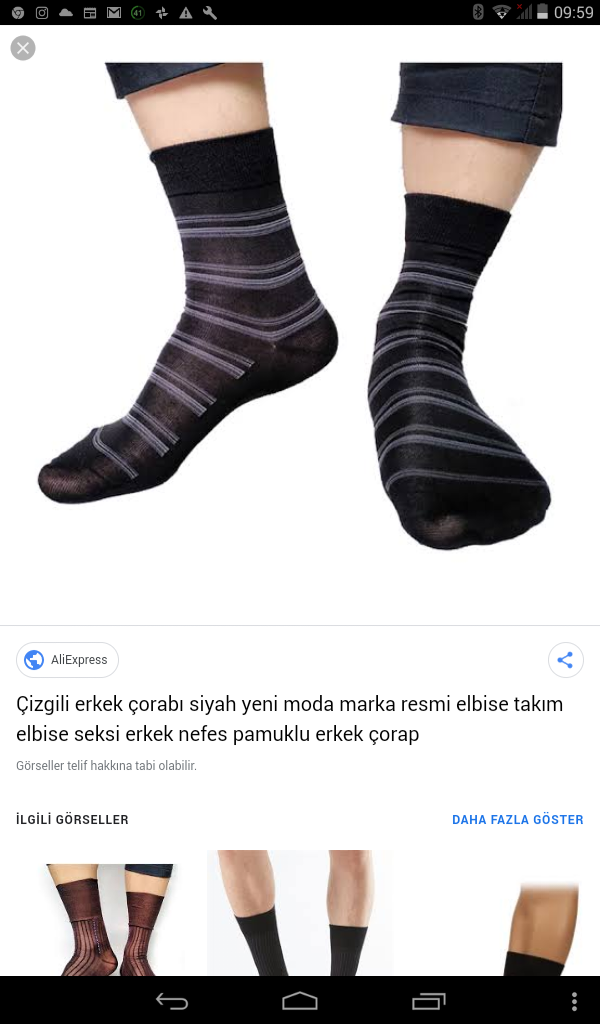Go back with system back button
Screen dimensions: 600x1024
point(172,1001)
